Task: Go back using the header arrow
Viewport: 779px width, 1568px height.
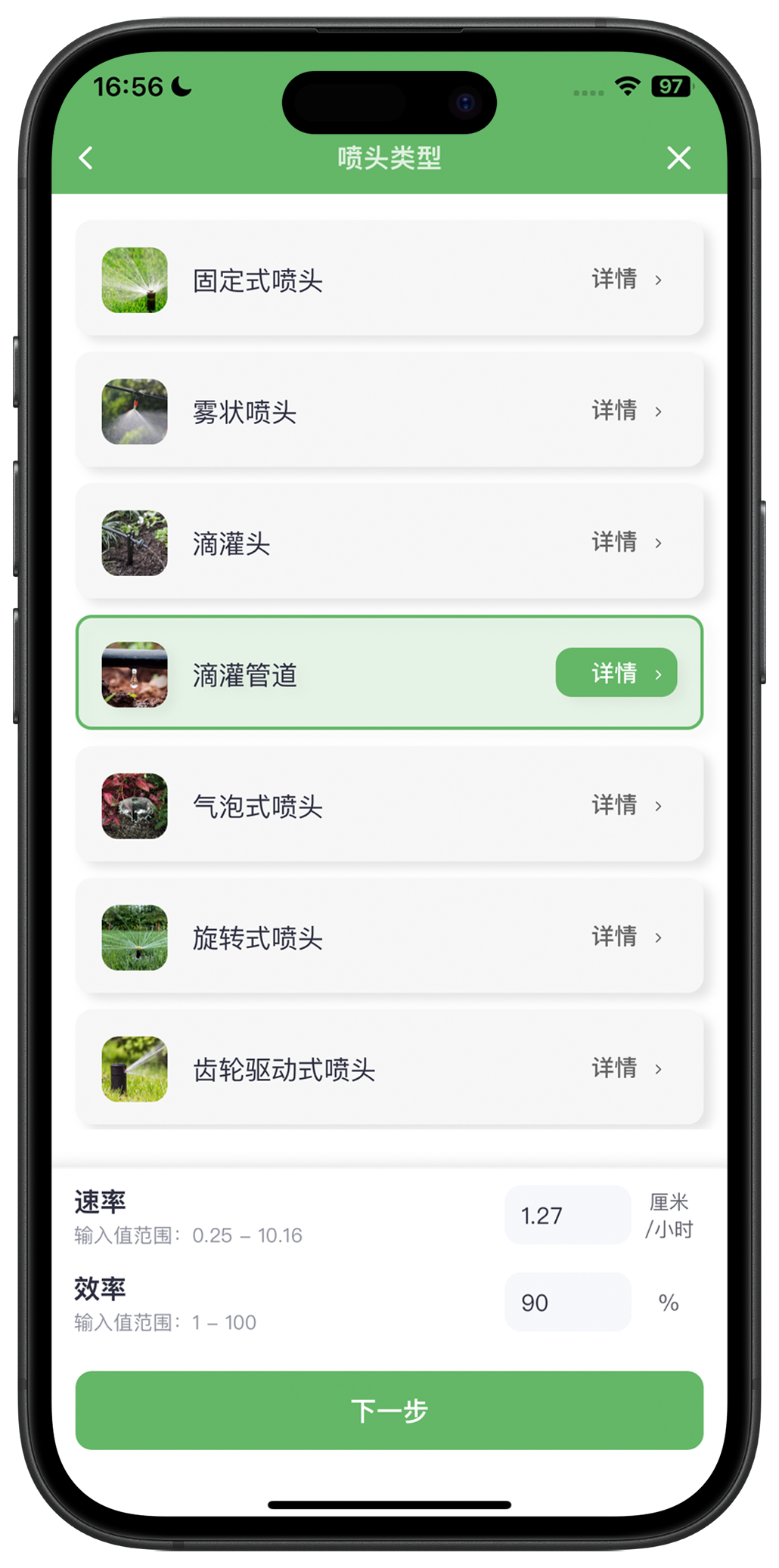Action: click(86, 158)
